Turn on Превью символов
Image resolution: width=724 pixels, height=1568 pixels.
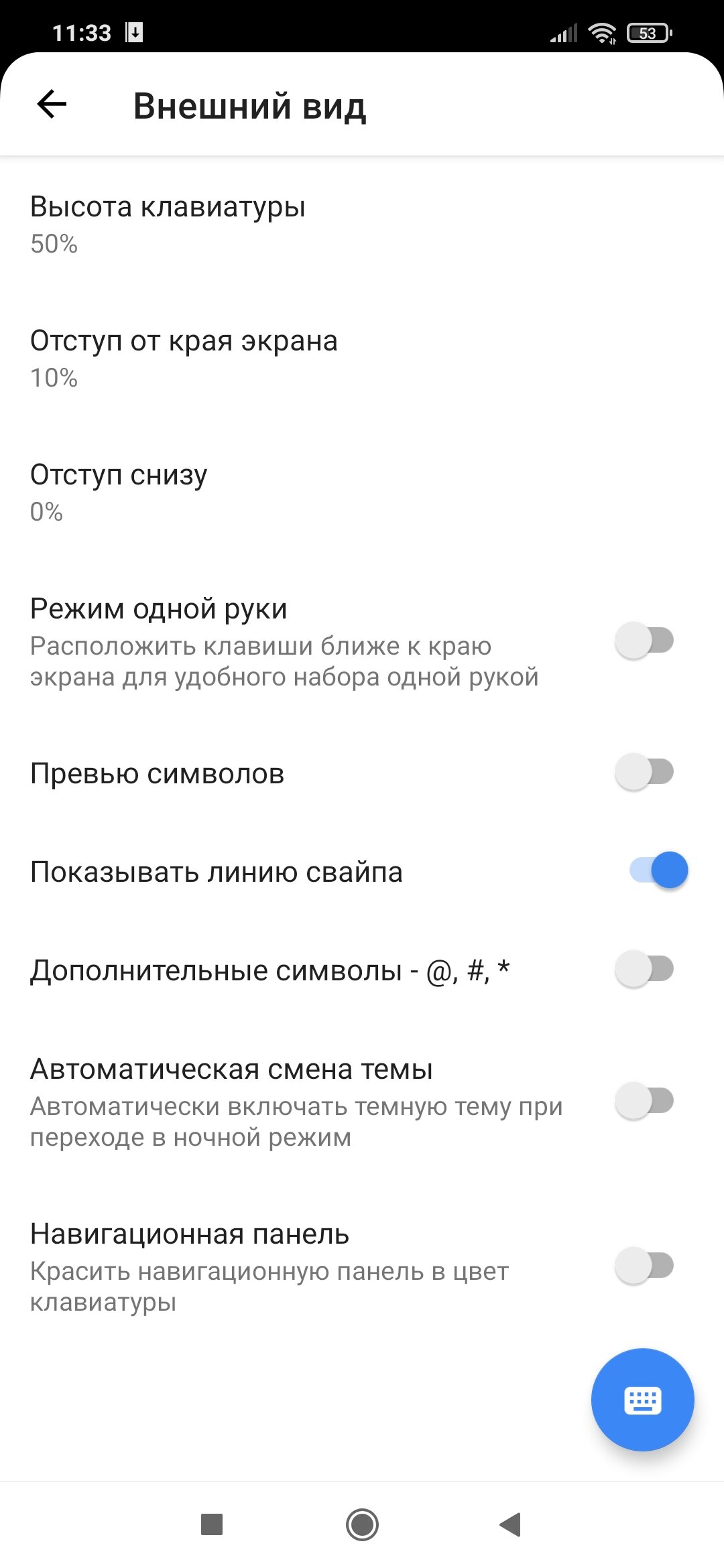click(x=644, y=772)
